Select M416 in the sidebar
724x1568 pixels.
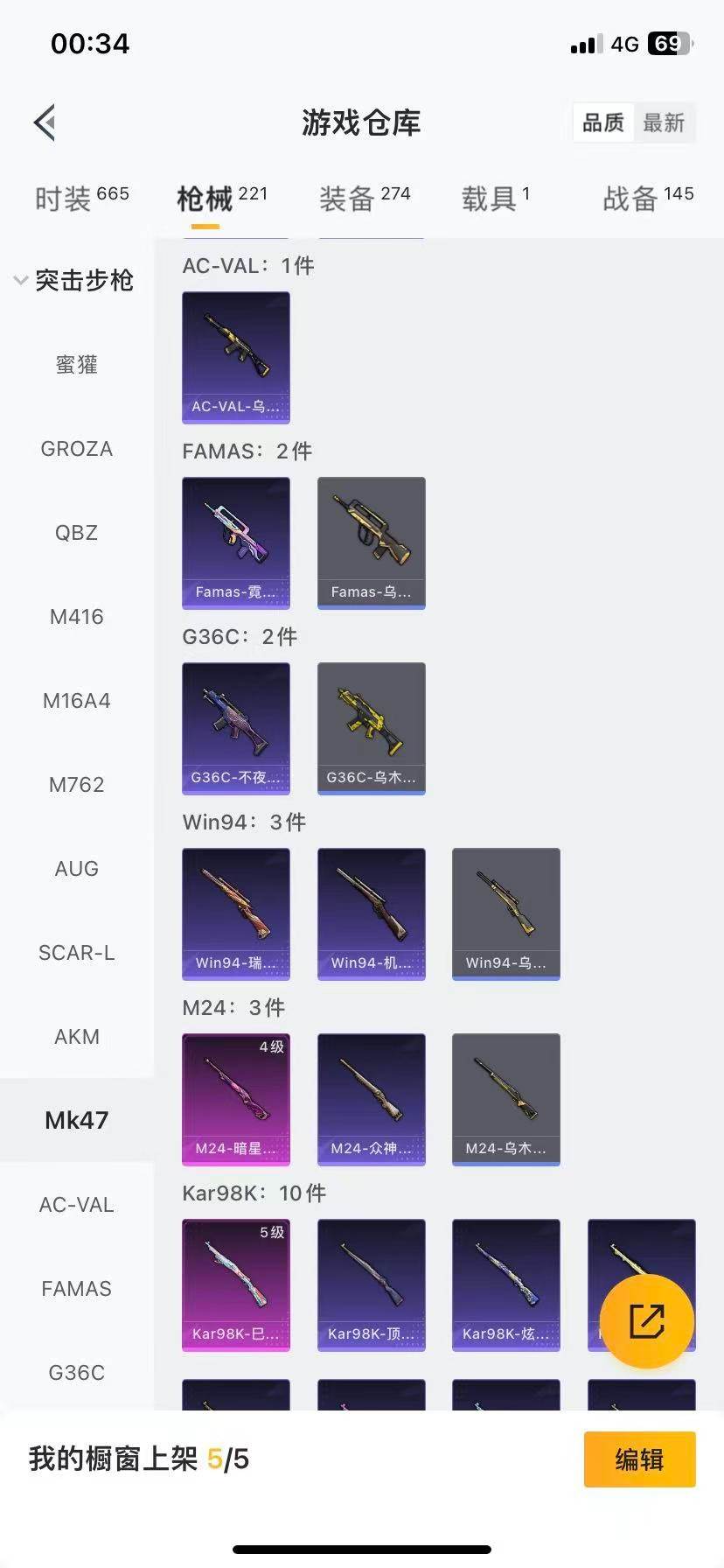pos(76,617)
